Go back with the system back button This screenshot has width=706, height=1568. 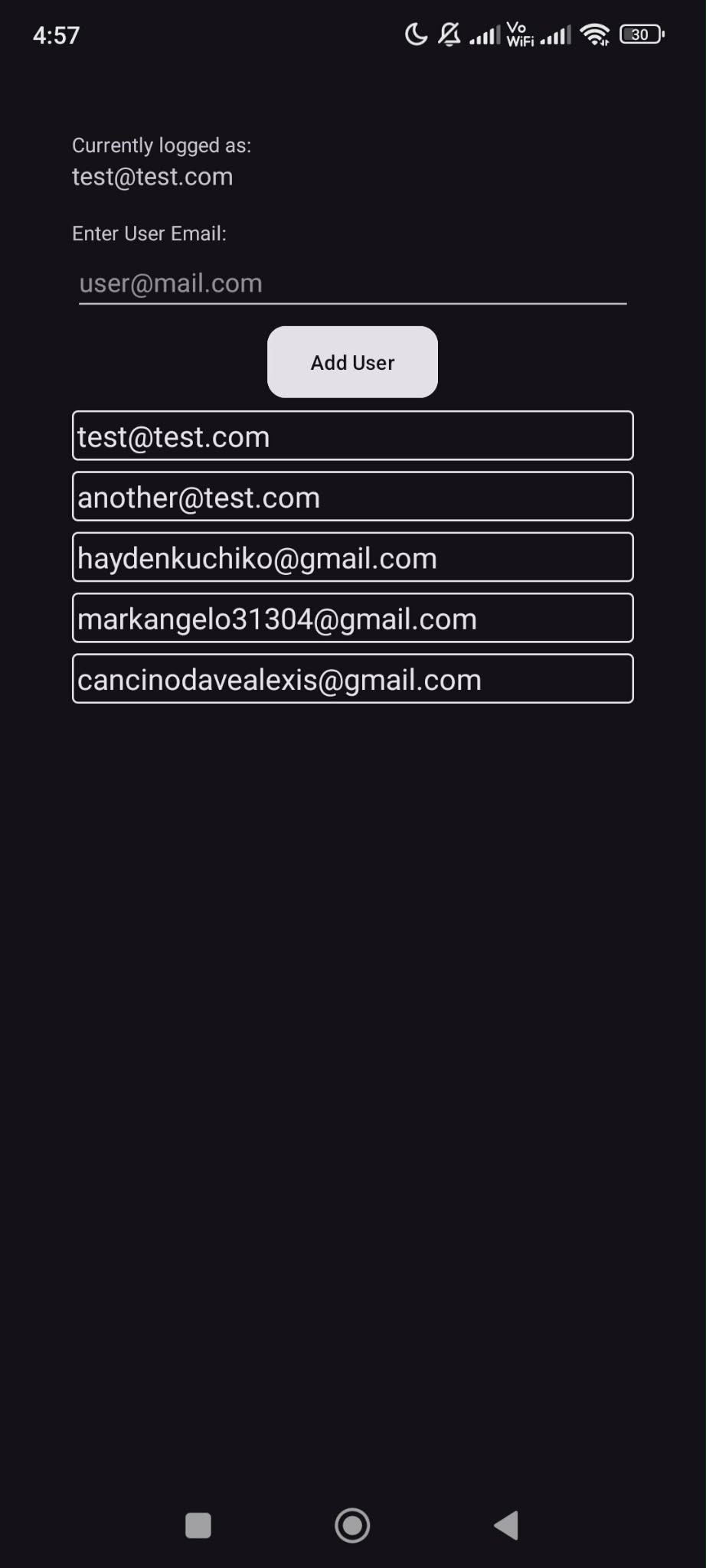(506, 1525)
